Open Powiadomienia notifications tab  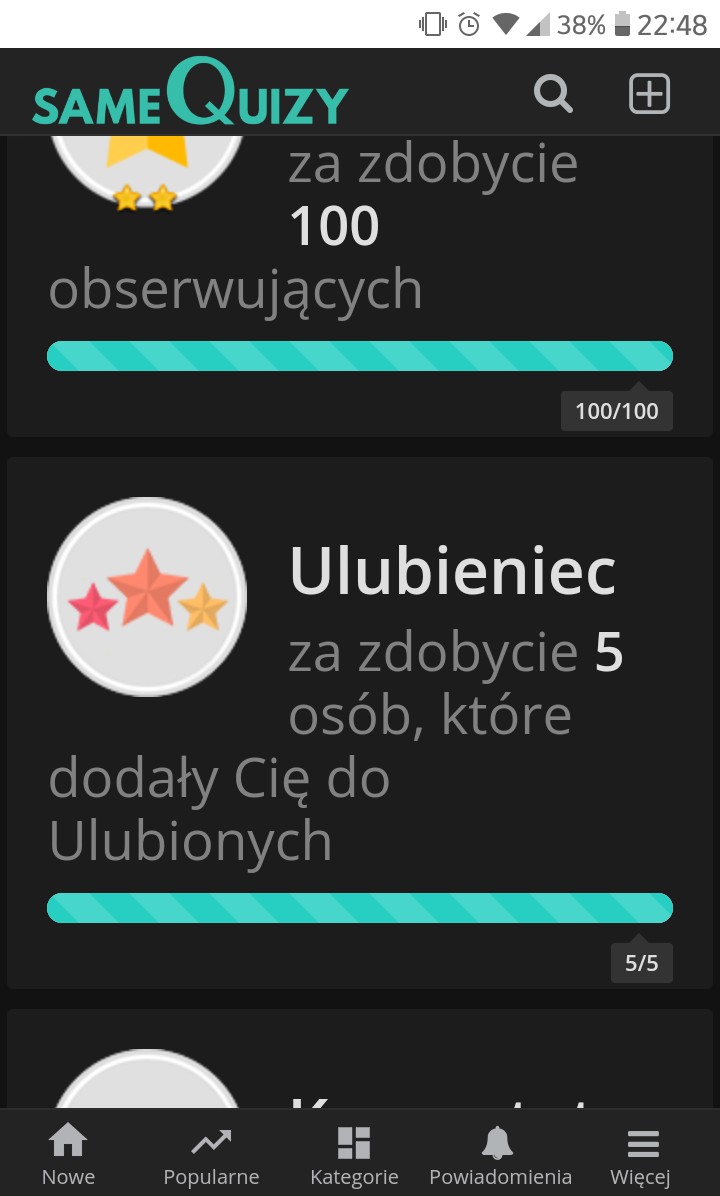[500, 1154]
